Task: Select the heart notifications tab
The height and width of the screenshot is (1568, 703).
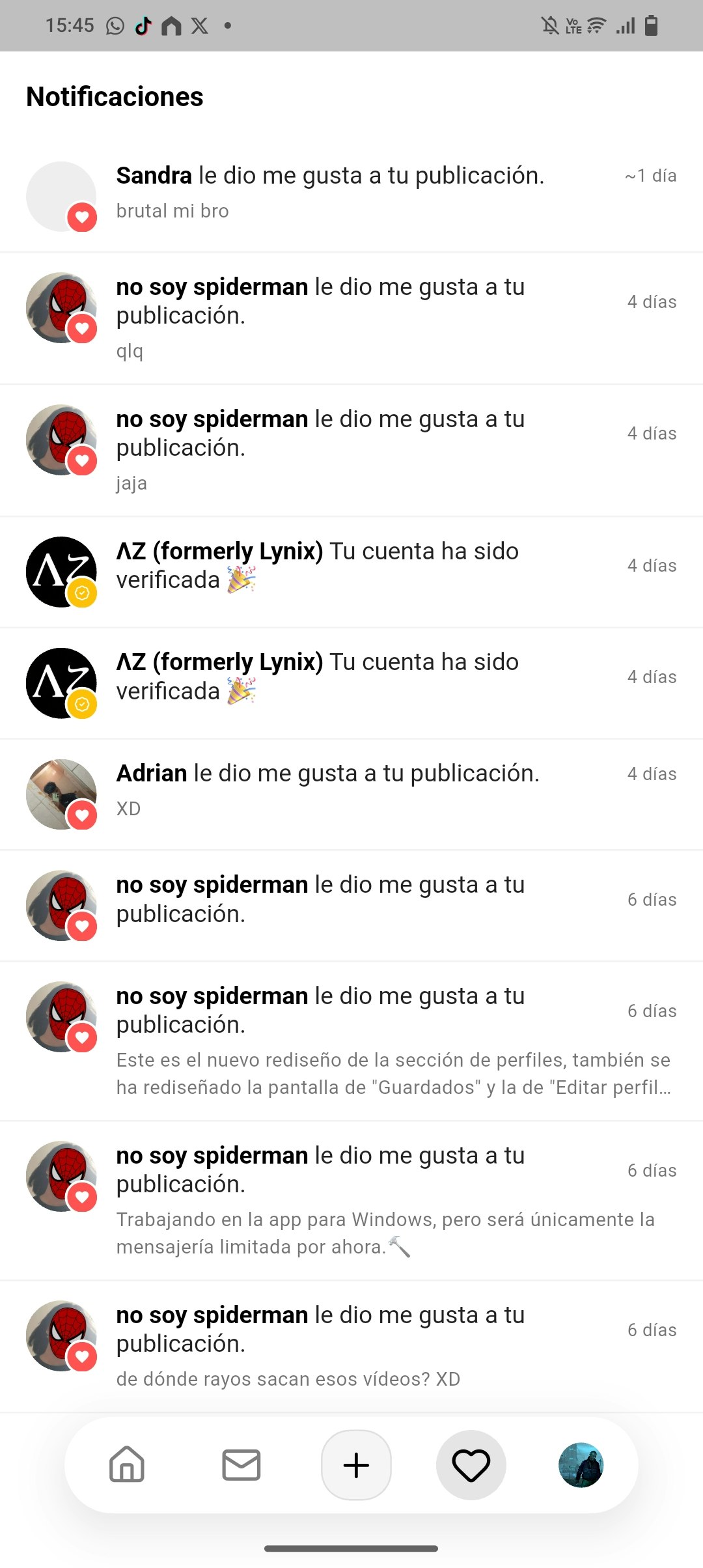Action: (x=471, y=1465)
